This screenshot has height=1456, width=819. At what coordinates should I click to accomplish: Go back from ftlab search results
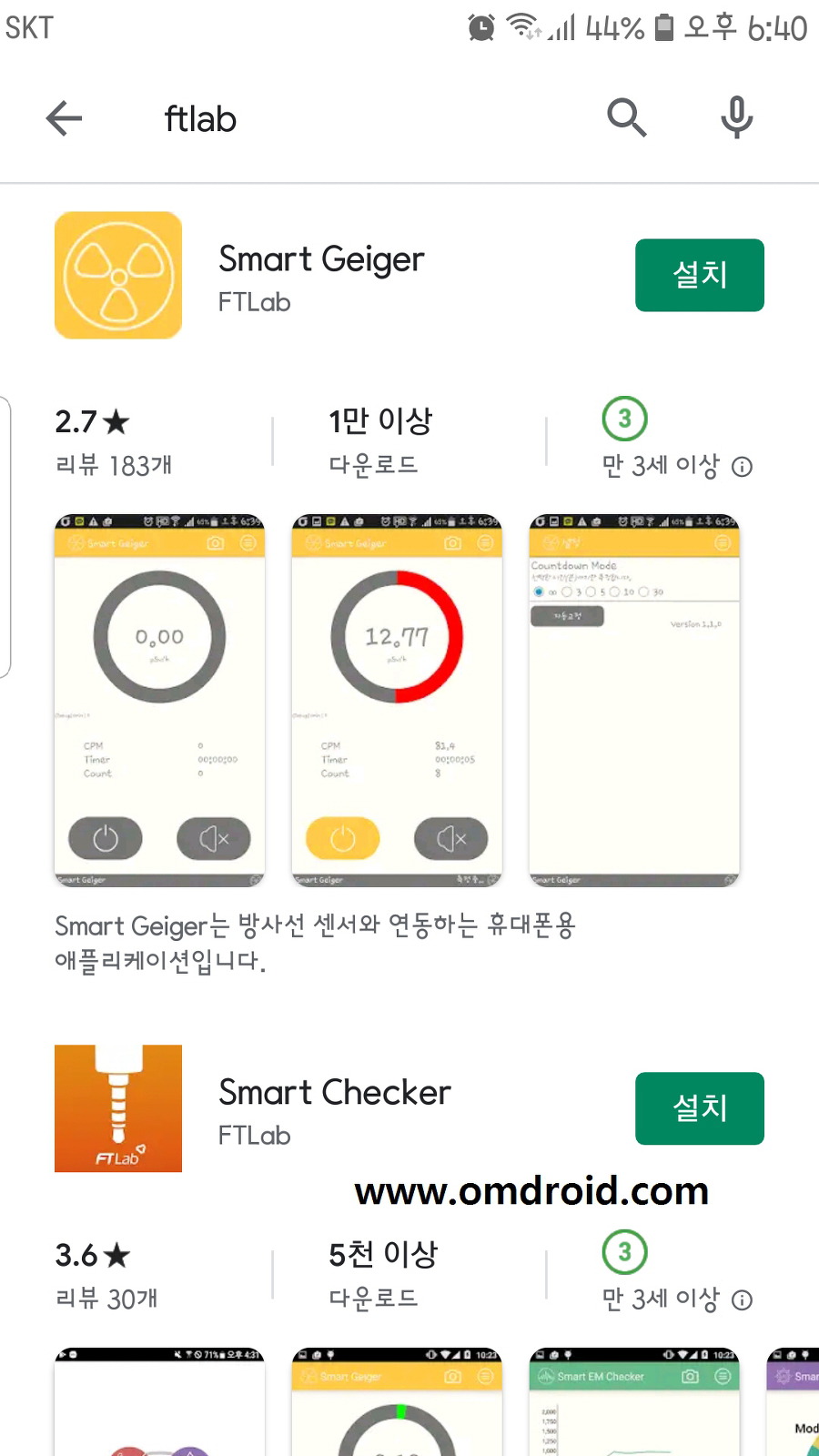(x=64, y=118)
